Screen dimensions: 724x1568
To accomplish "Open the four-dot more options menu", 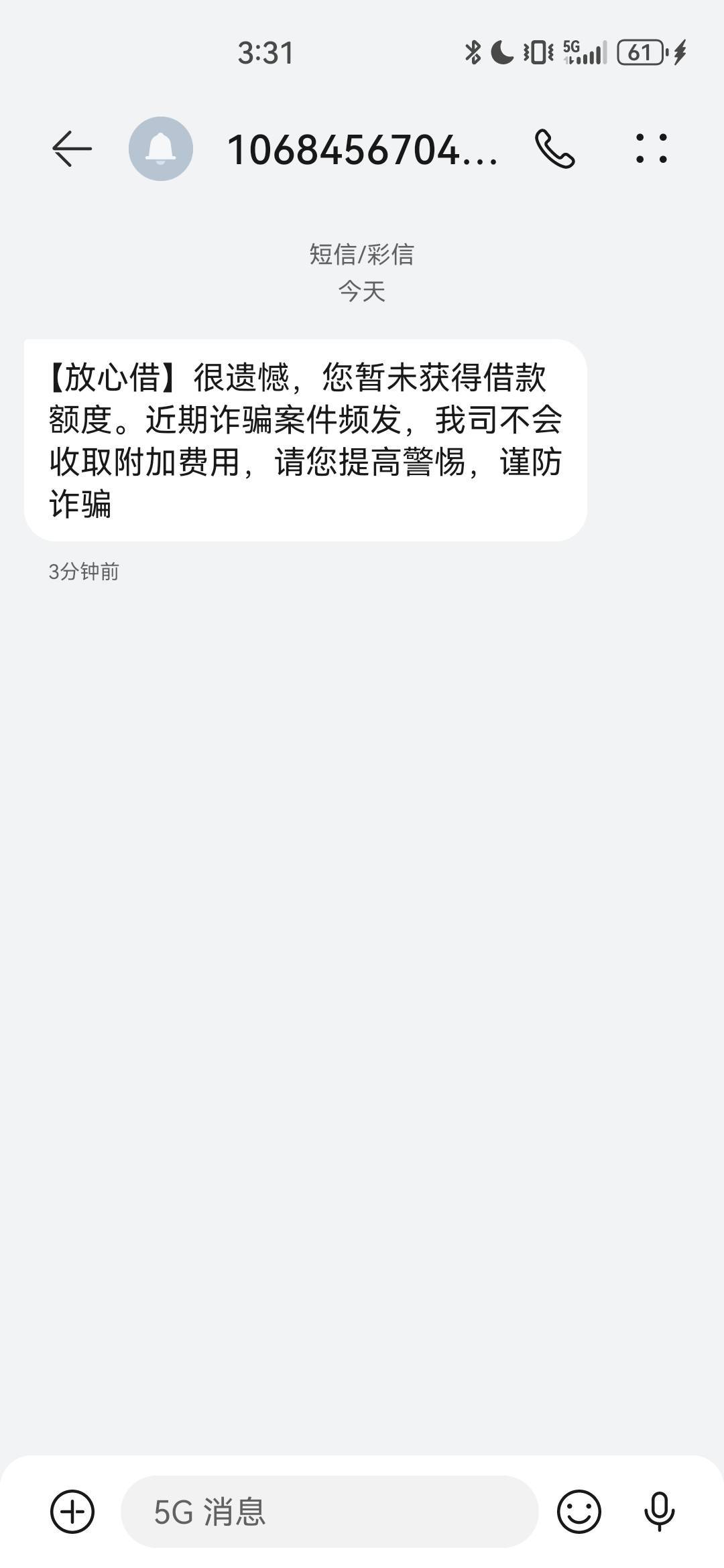I will click(x=651, y=149).
